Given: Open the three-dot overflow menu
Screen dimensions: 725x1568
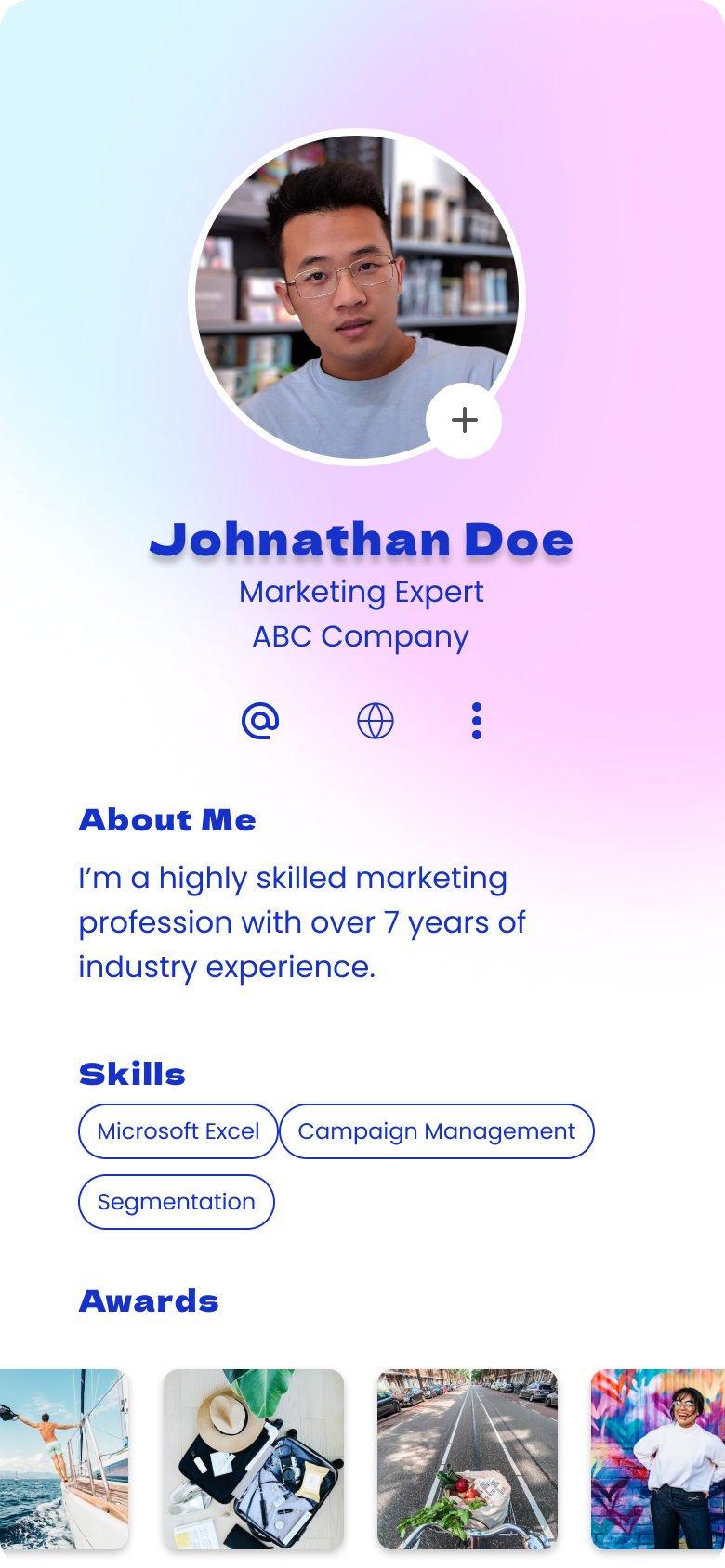Looking at the screenshot, I should tap(477, 720).
